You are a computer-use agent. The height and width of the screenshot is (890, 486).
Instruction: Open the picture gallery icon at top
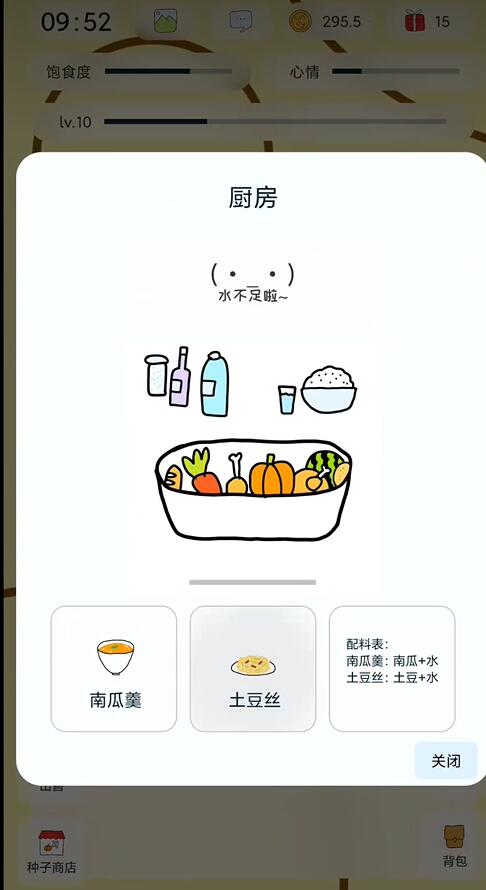point(166,22)
